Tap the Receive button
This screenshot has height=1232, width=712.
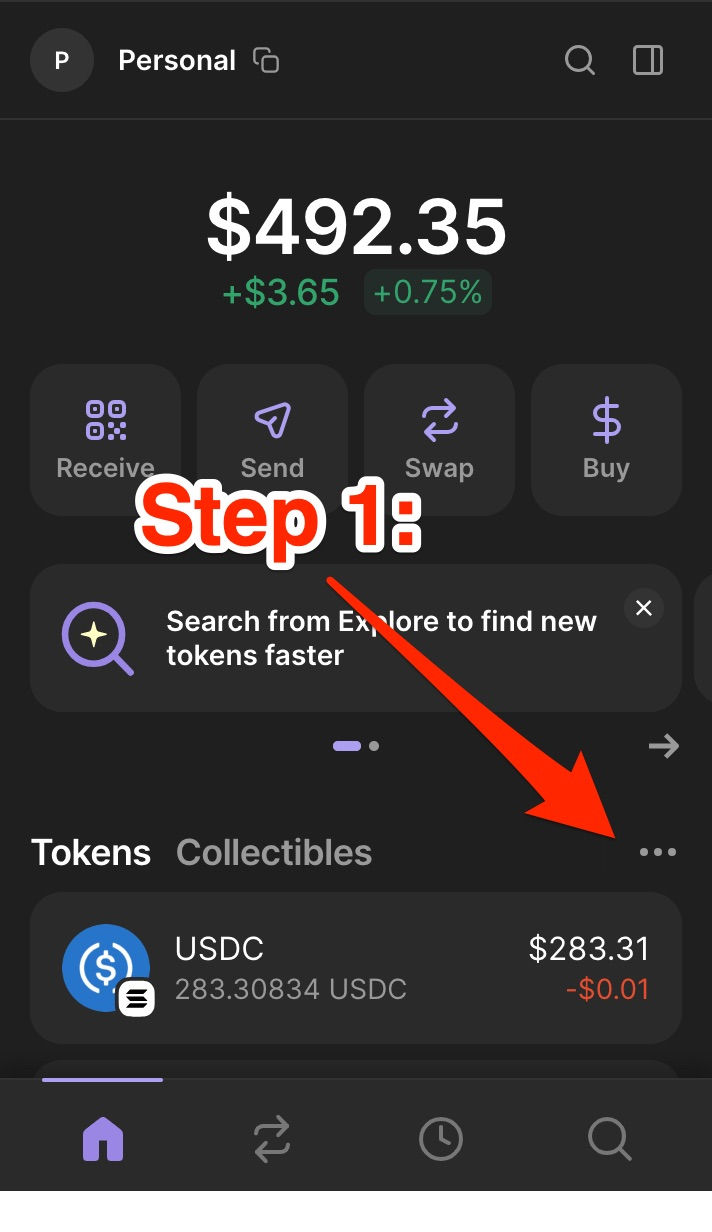pyautogui.click(x=105, y=440)
